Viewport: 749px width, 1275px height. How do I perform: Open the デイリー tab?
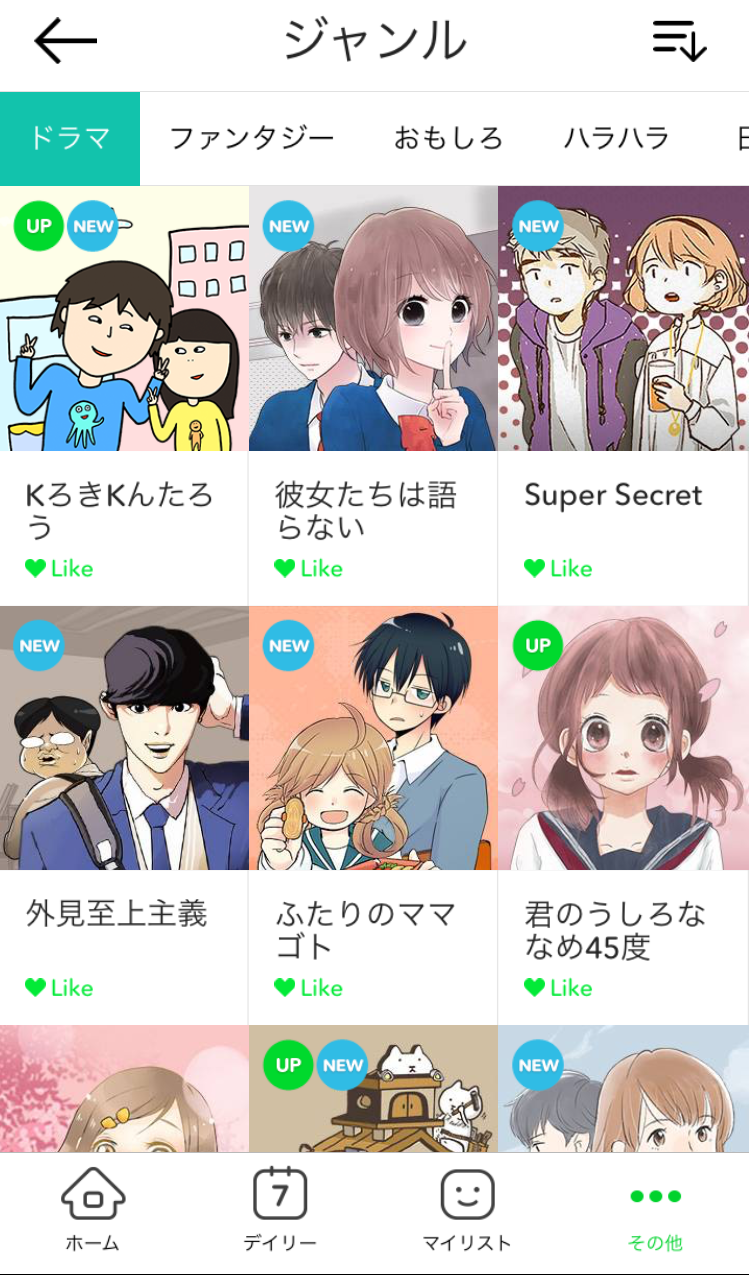click(x=280, y=1211)
